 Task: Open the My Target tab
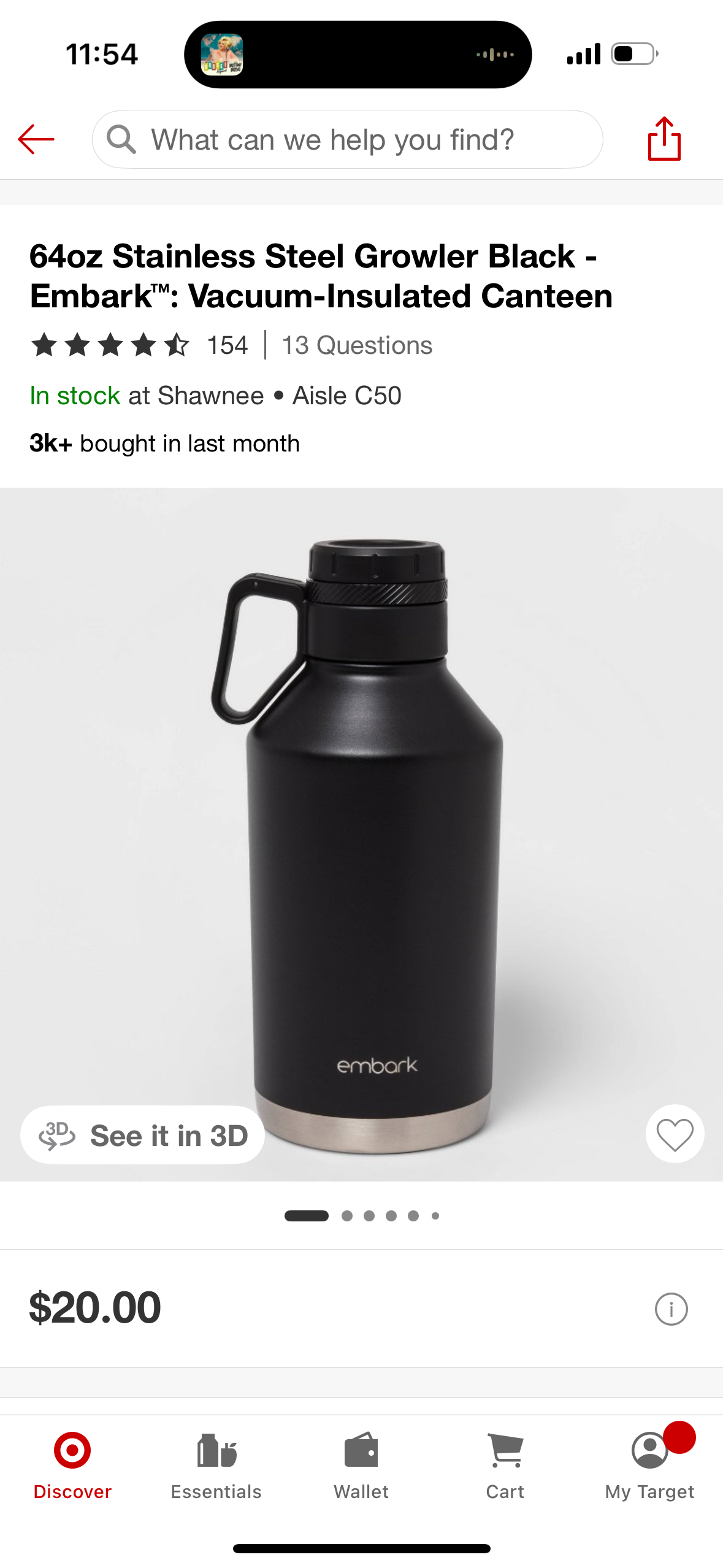point(649,1466)
